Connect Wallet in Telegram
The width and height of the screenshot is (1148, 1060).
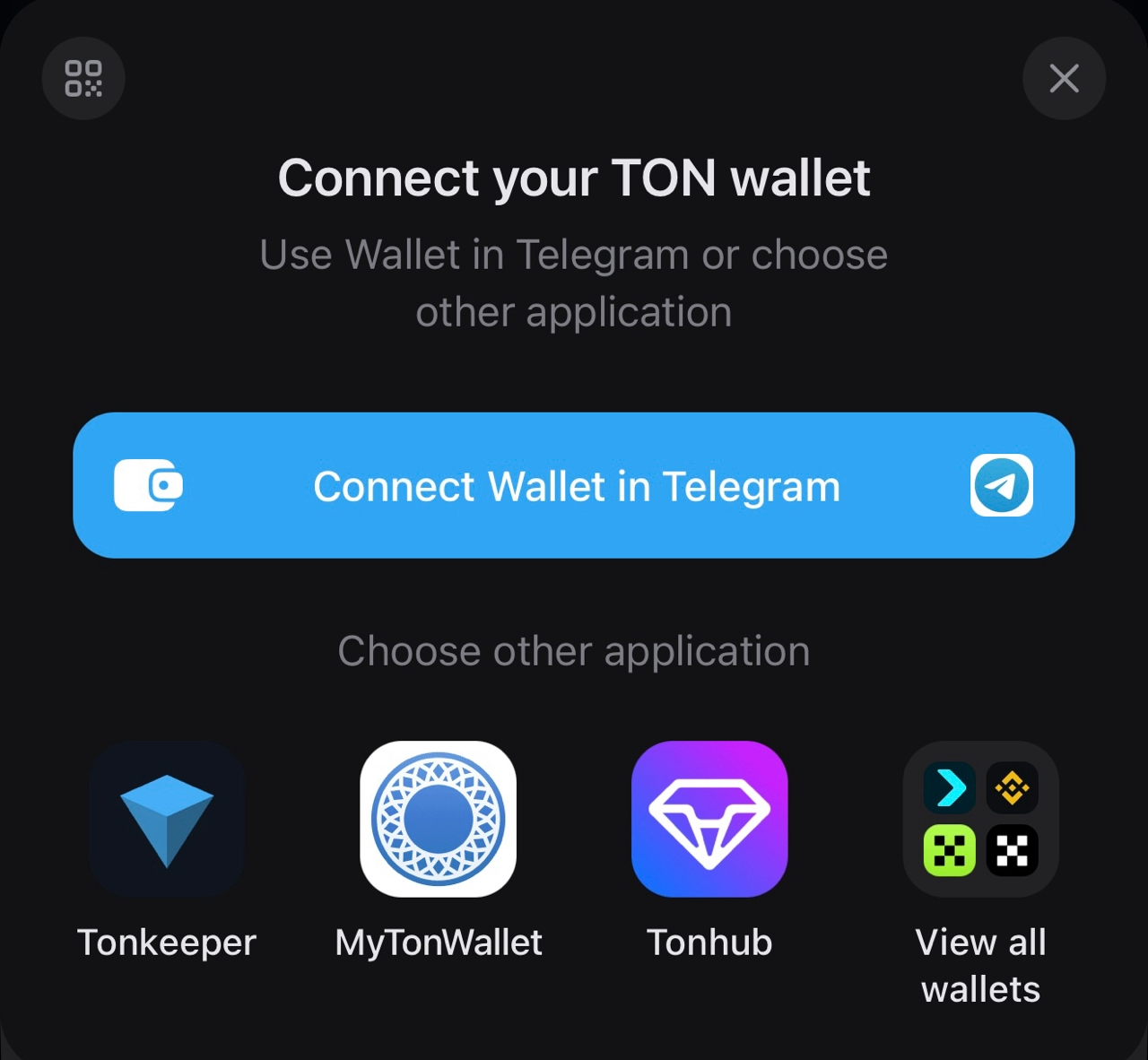coord(574,485)
